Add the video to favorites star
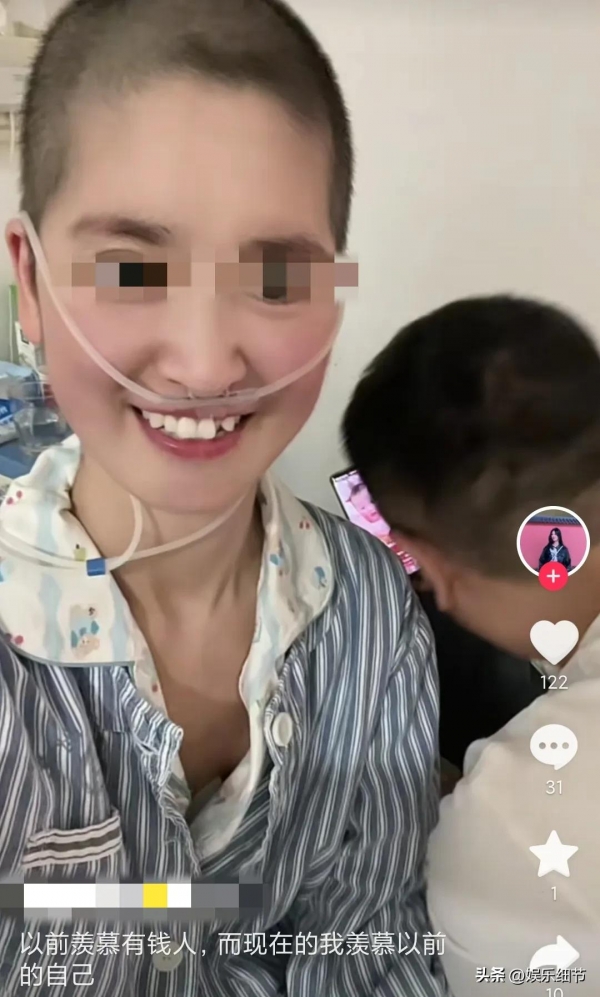The image size is (600, 997). click(x=553, y=855)
